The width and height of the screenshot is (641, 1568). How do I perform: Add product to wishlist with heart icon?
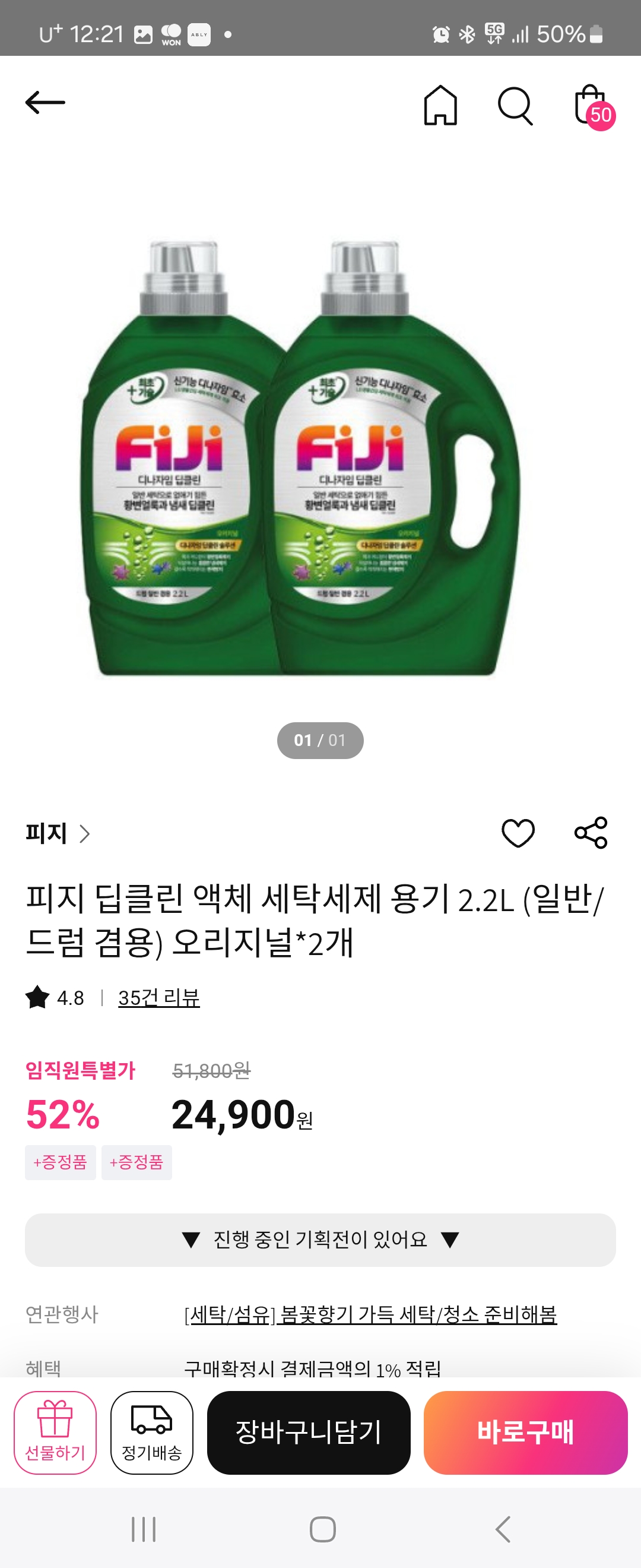518,833
